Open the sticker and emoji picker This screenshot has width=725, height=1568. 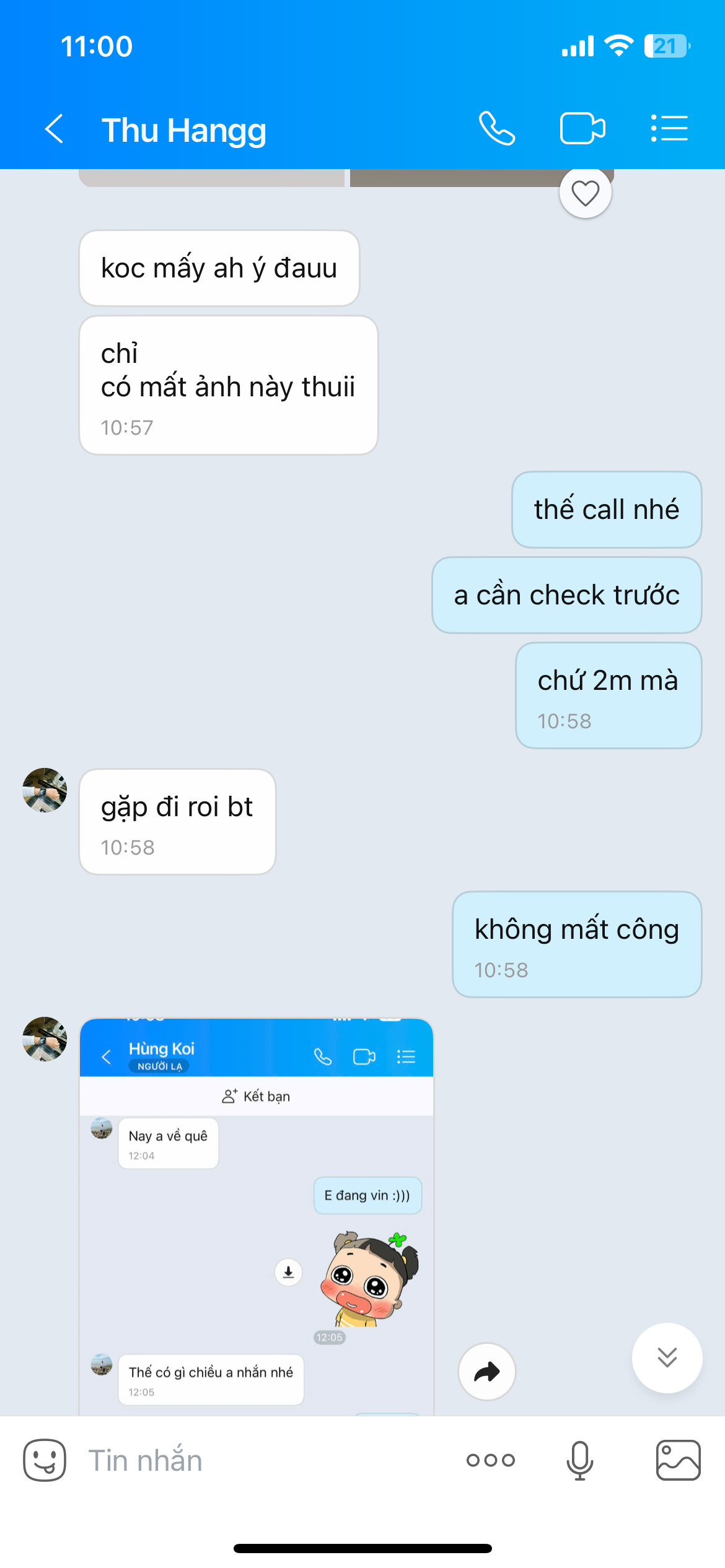click(x=45, y=1460)
